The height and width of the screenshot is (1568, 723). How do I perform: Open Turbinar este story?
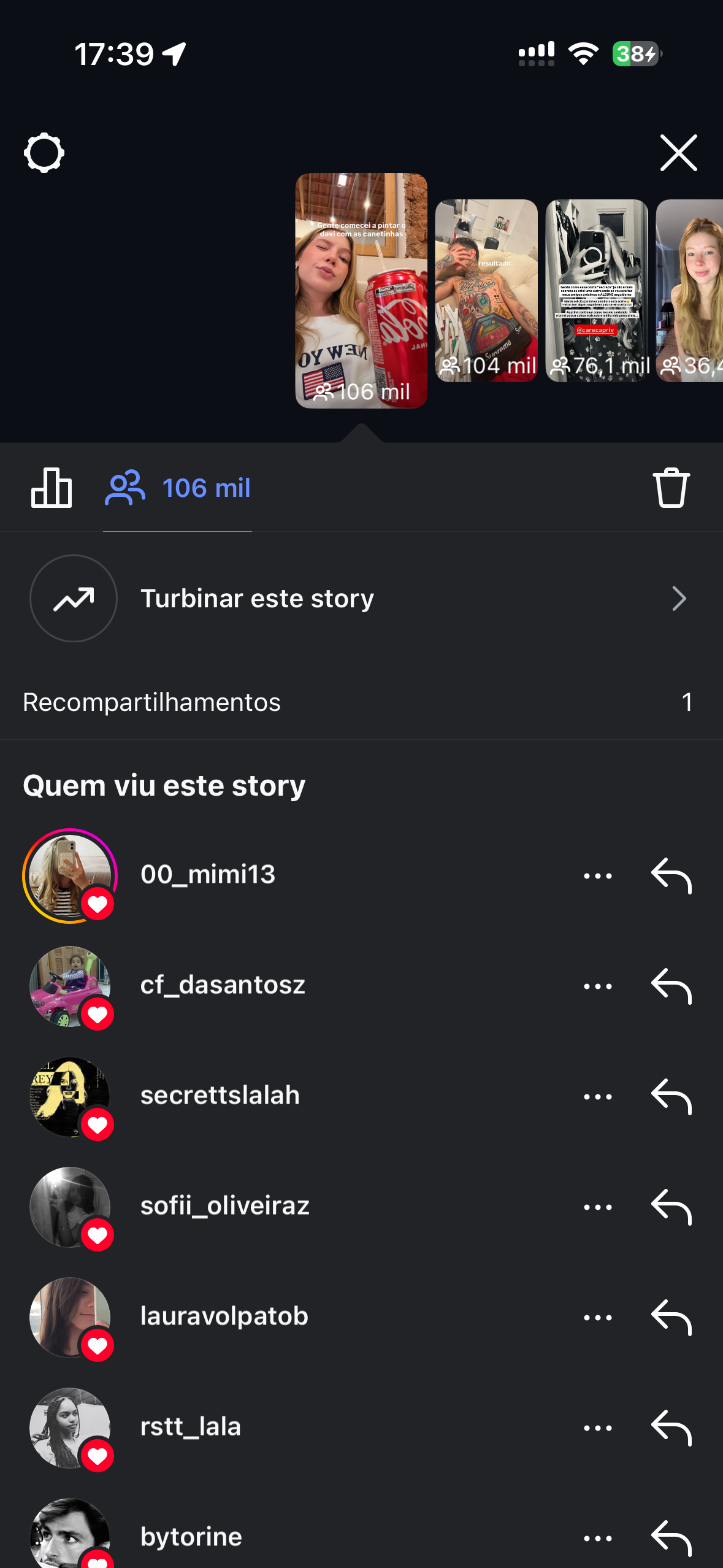coord(361,598)
